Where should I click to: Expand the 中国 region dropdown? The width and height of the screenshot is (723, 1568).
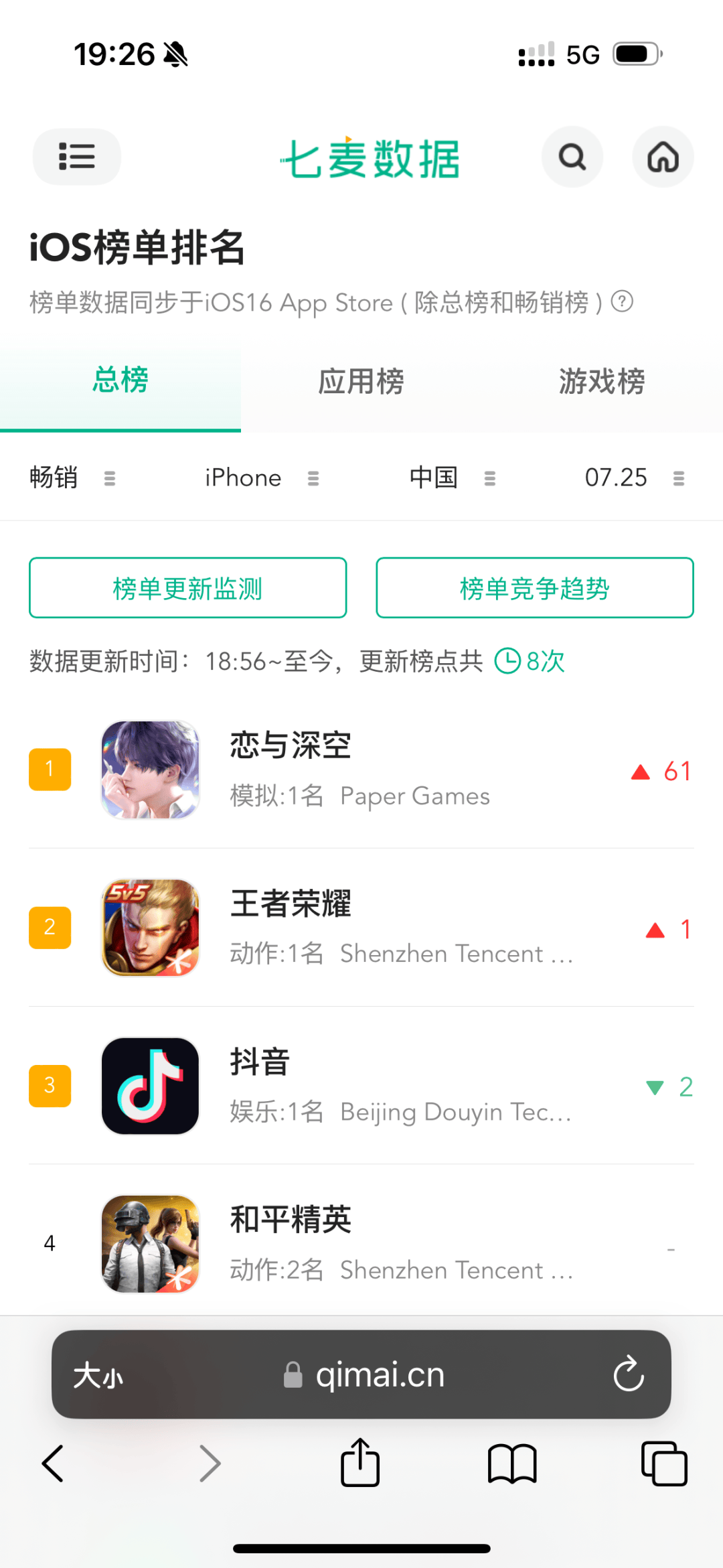pyautogui.click(x=452, y=478)
